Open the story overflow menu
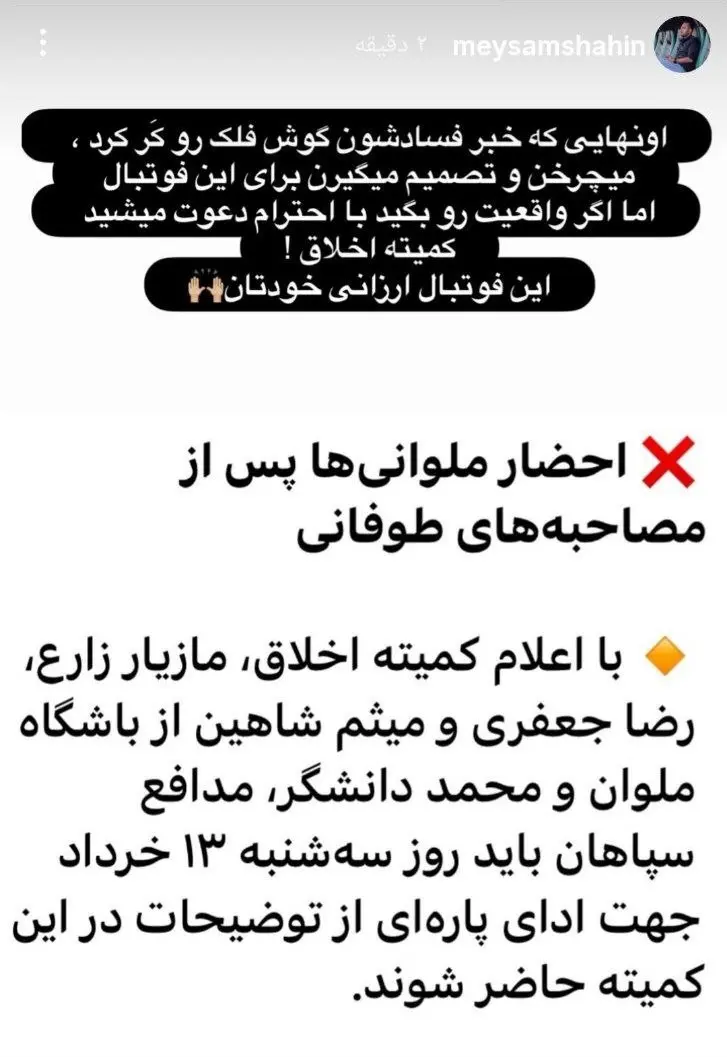727x1057 pixels. point(42,45)
